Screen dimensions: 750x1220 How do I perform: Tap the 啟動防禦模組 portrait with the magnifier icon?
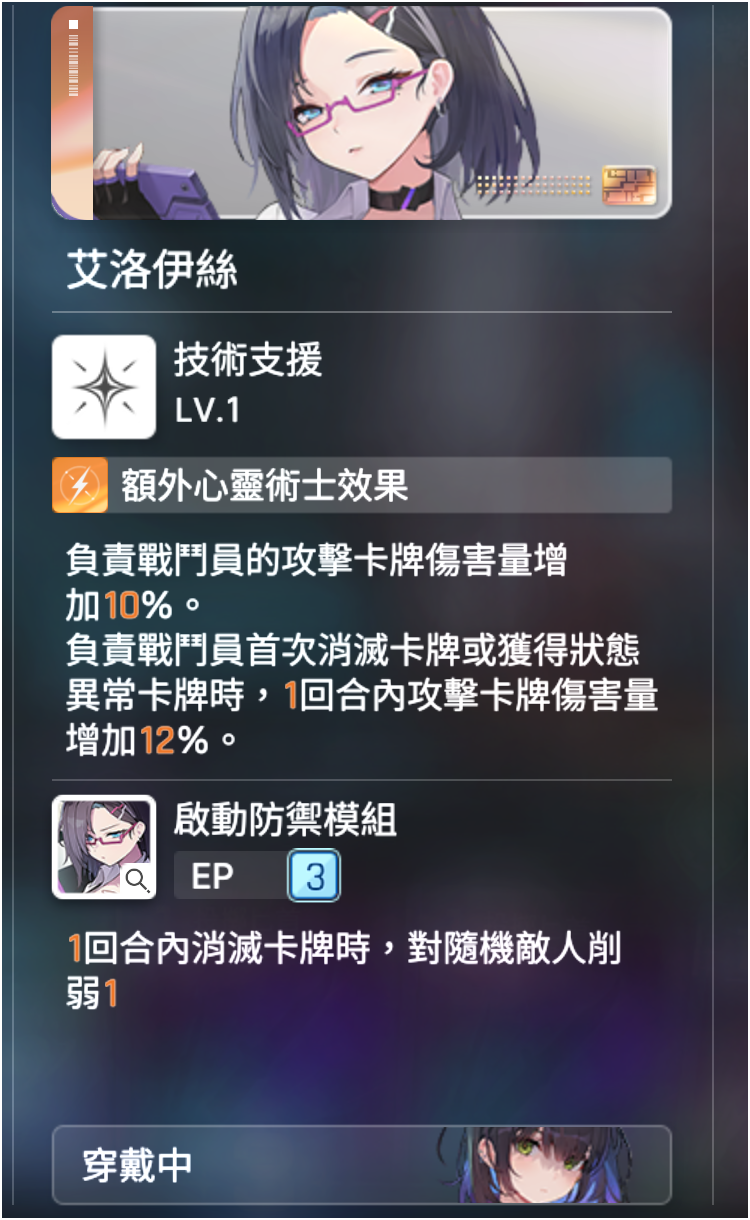(103, 846)
